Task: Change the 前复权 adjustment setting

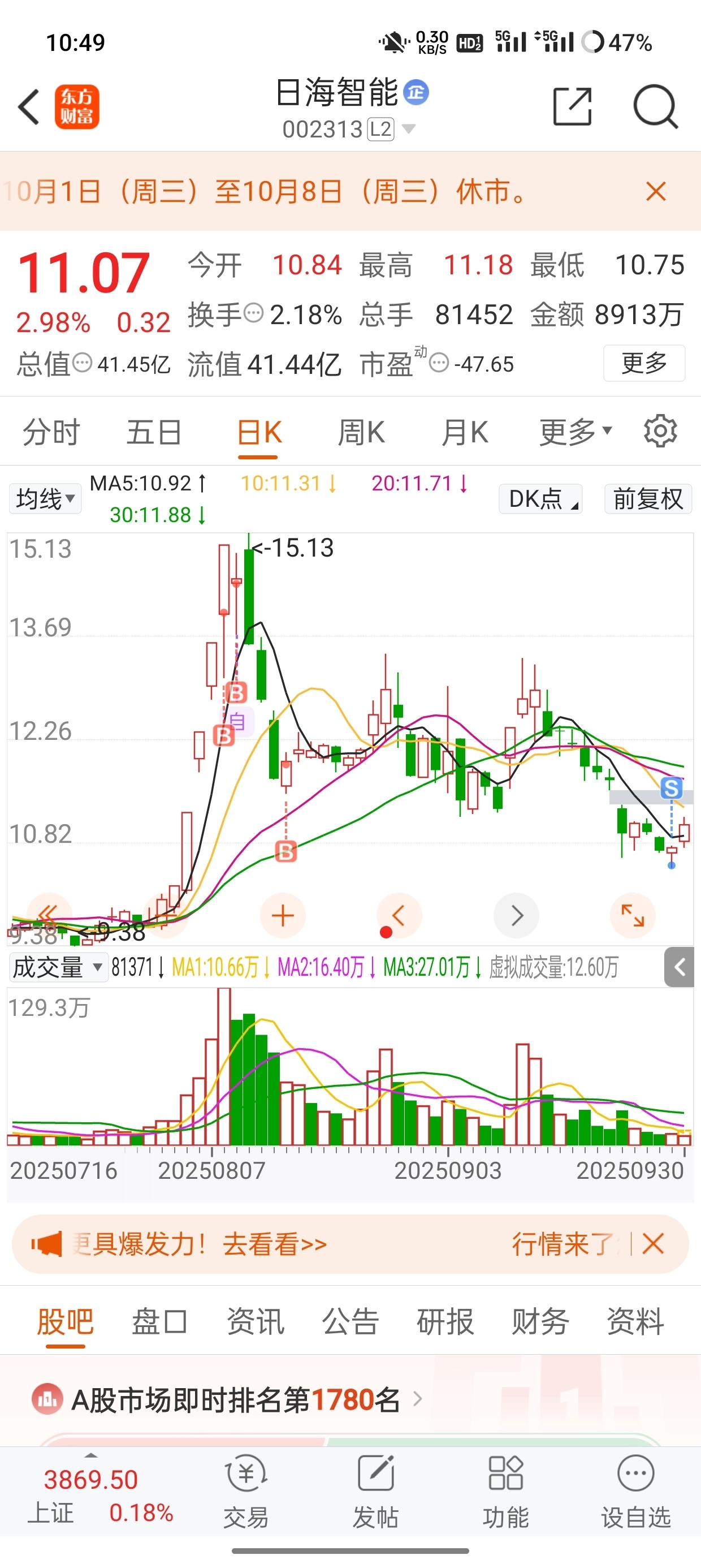Action: pos(648,499)
